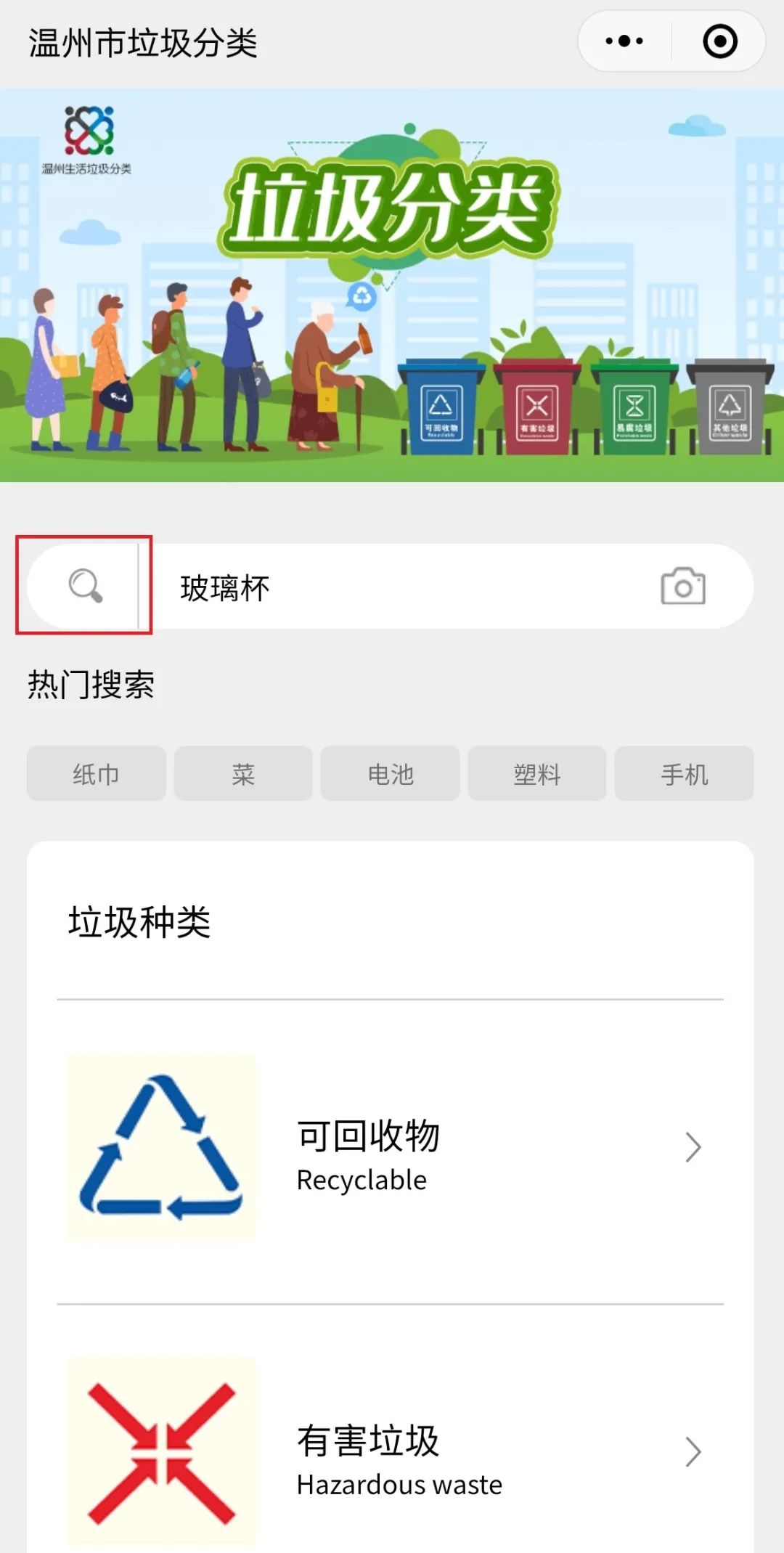784x1553 pixels.
Task: Tap the 塑料 hot search chip
Action: [537, 774]
